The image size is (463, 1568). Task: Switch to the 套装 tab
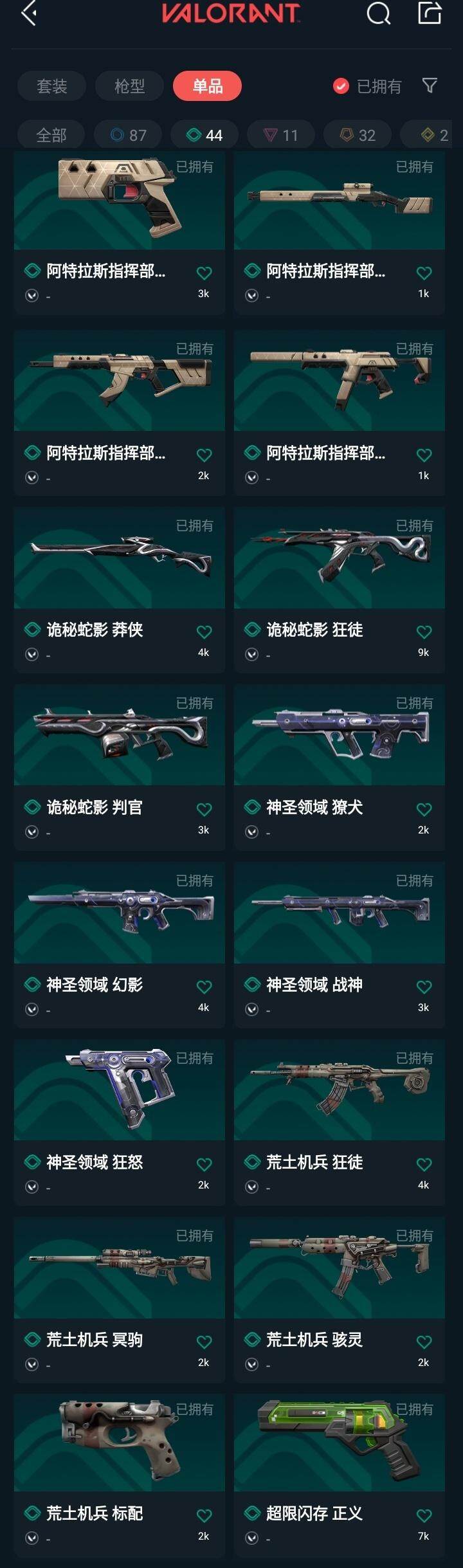(x=51, y=86)
